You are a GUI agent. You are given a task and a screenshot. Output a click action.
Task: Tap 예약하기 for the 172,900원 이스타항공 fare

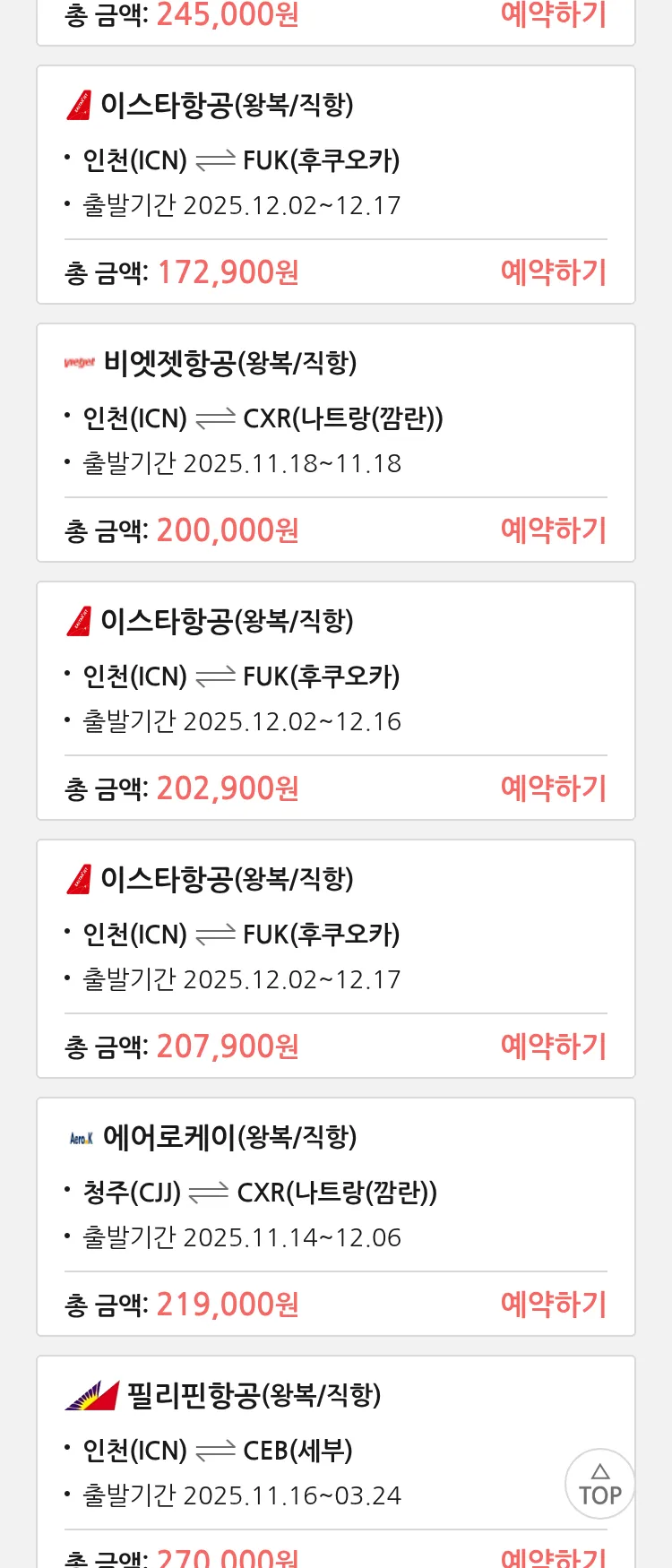pyautogui.click(x=553, y=271)
